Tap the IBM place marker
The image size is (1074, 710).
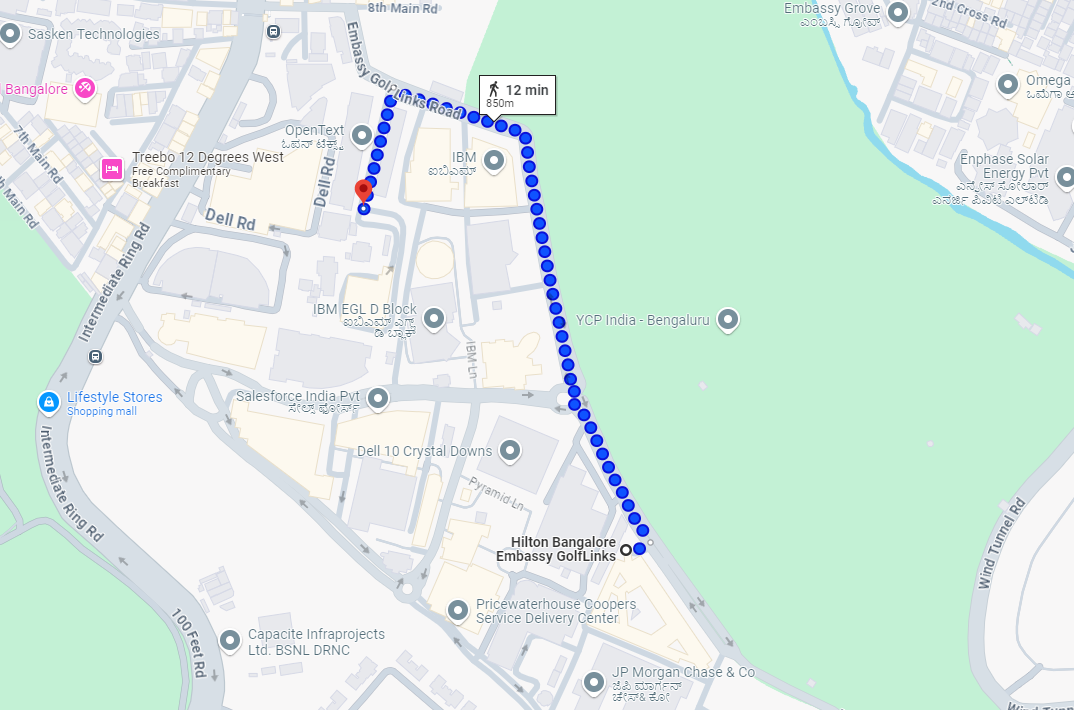tap(493, 159)
